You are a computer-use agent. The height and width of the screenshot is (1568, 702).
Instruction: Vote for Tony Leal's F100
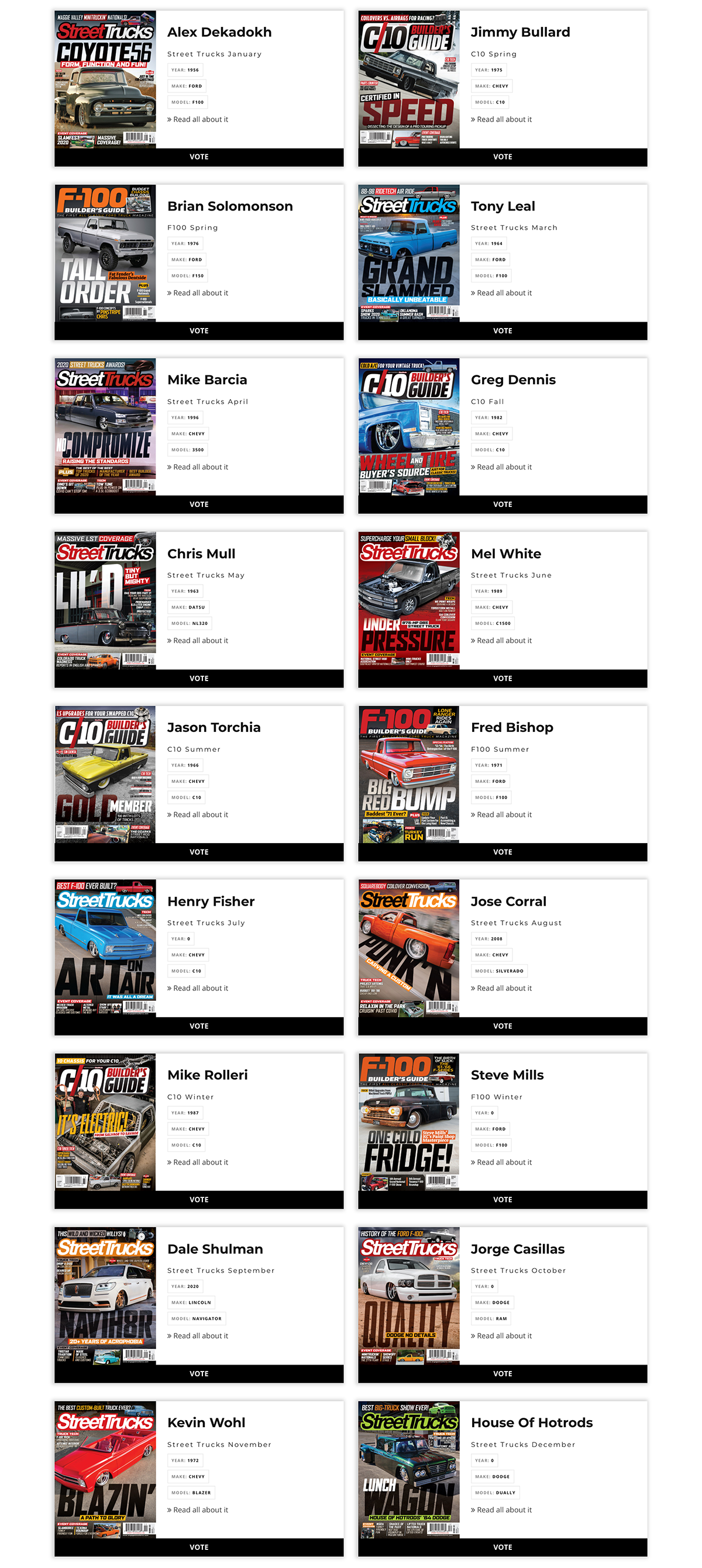coord(503,330)
